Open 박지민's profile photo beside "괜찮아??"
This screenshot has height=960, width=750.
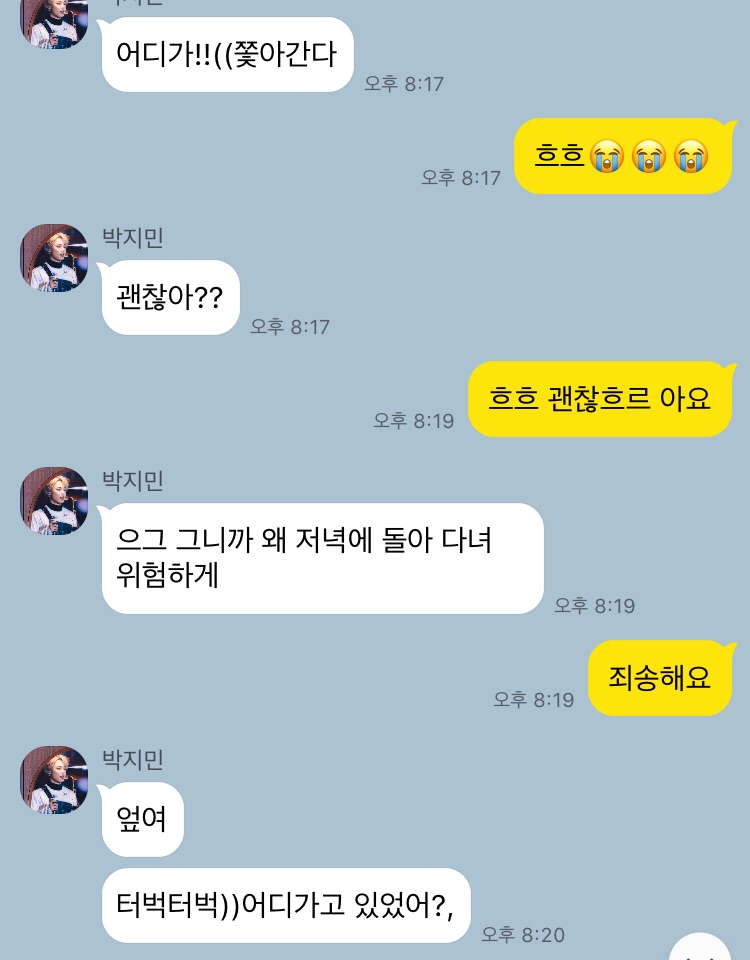(54, 258)
